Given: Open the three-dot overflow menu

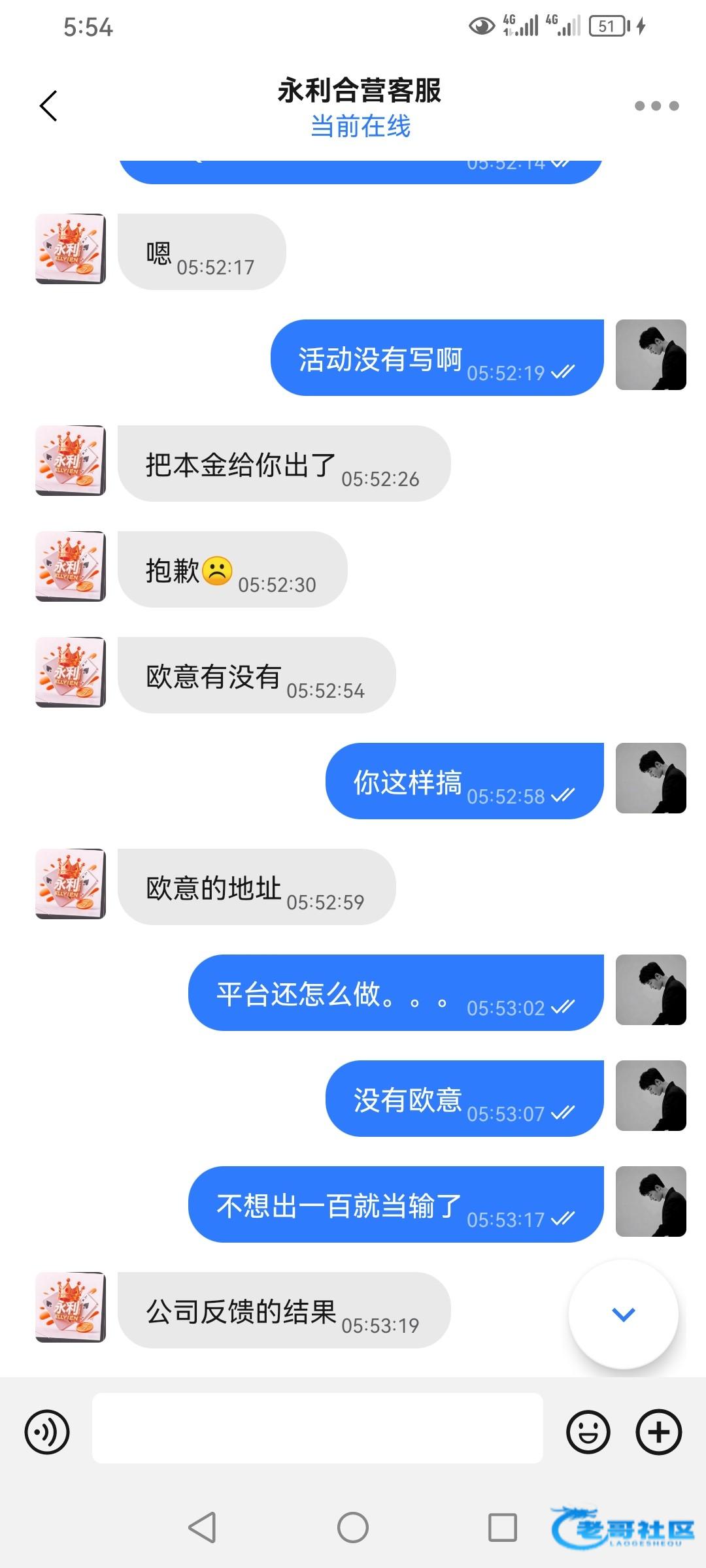Looking at the screenshot, I should [x=656, y=106].
